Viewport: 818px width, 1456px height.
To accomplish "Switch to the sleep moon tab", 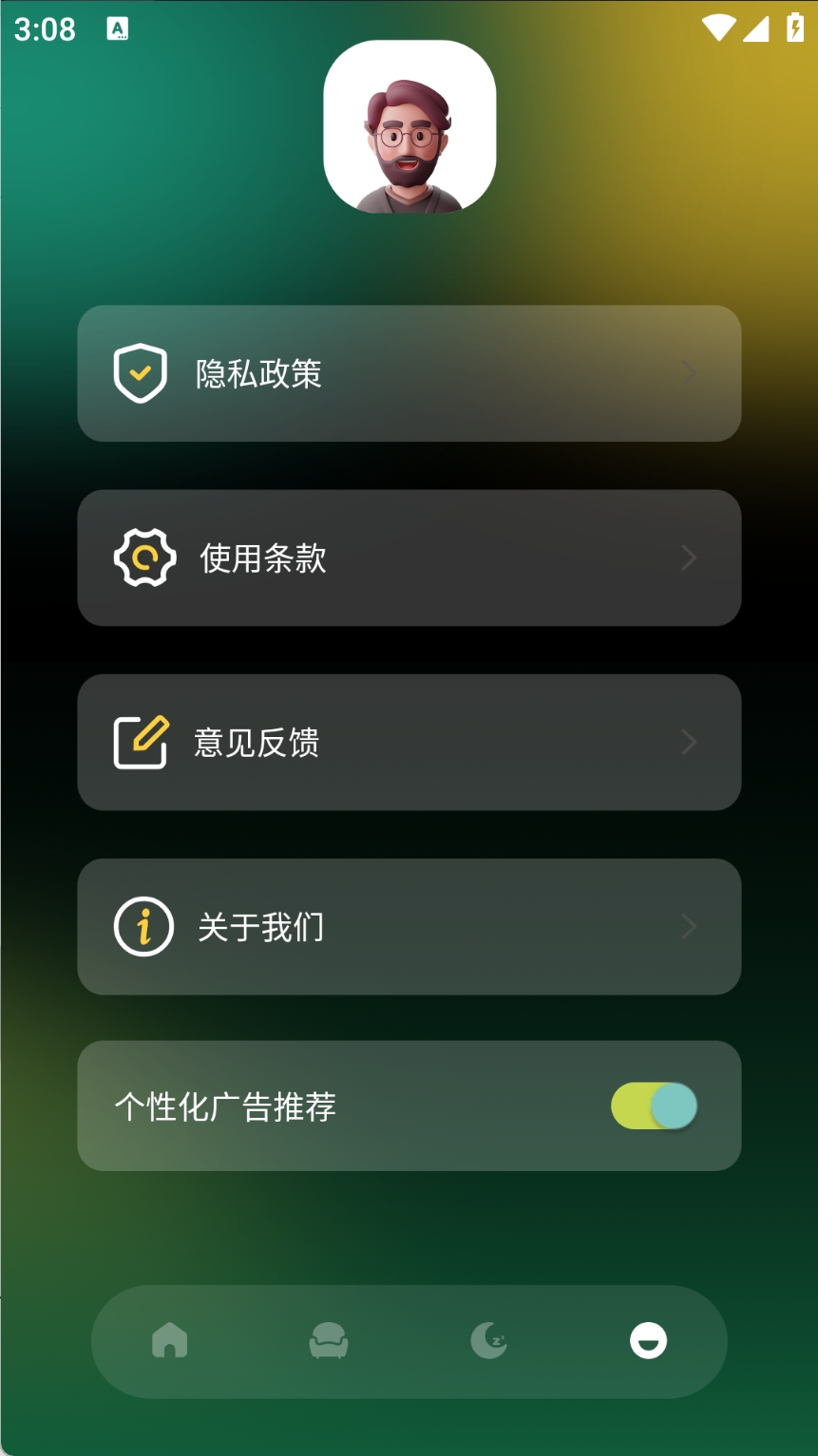I will point(488,1341).
